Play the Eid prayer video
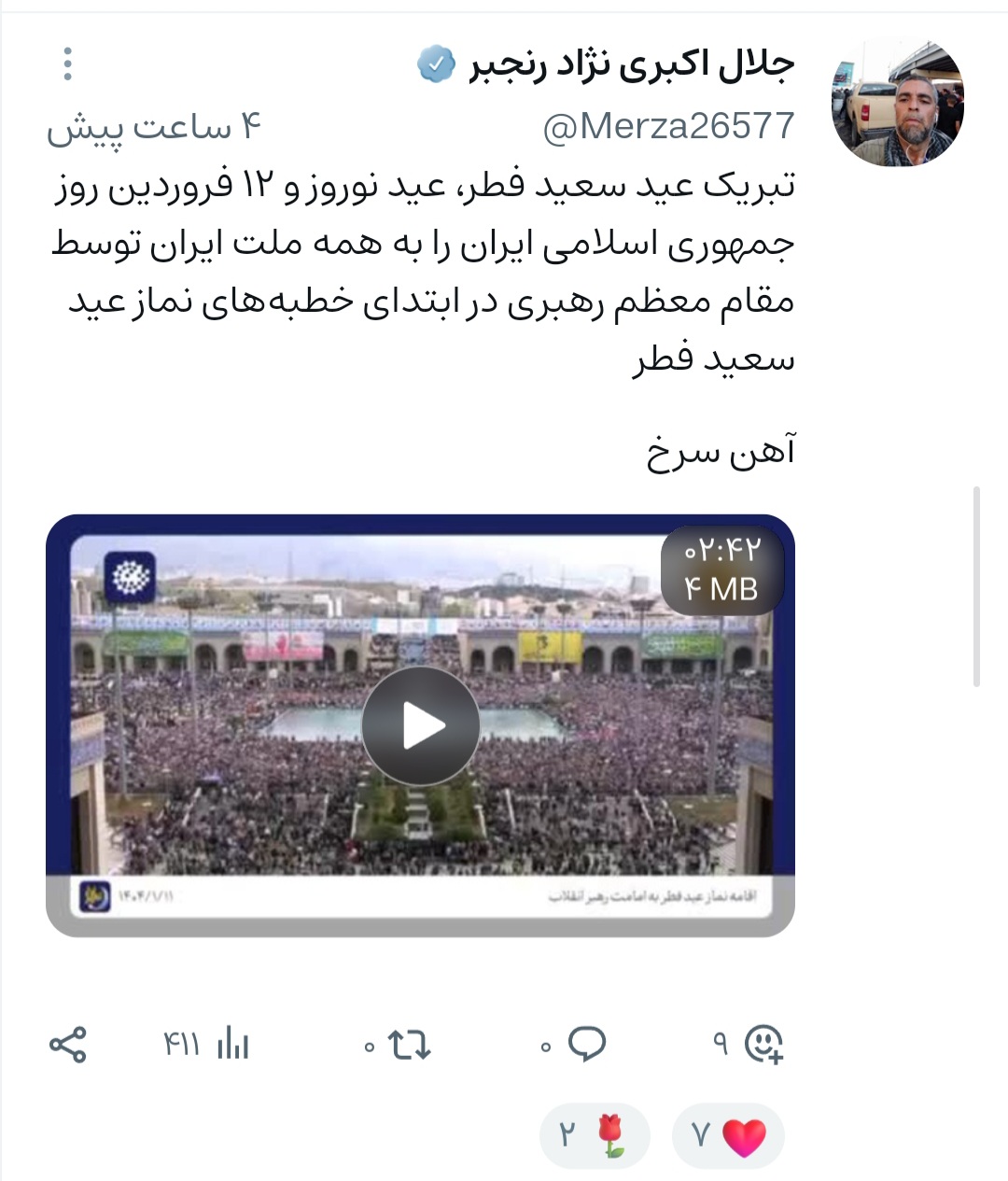1008x1181 pixels. click(x=420, y=725)
